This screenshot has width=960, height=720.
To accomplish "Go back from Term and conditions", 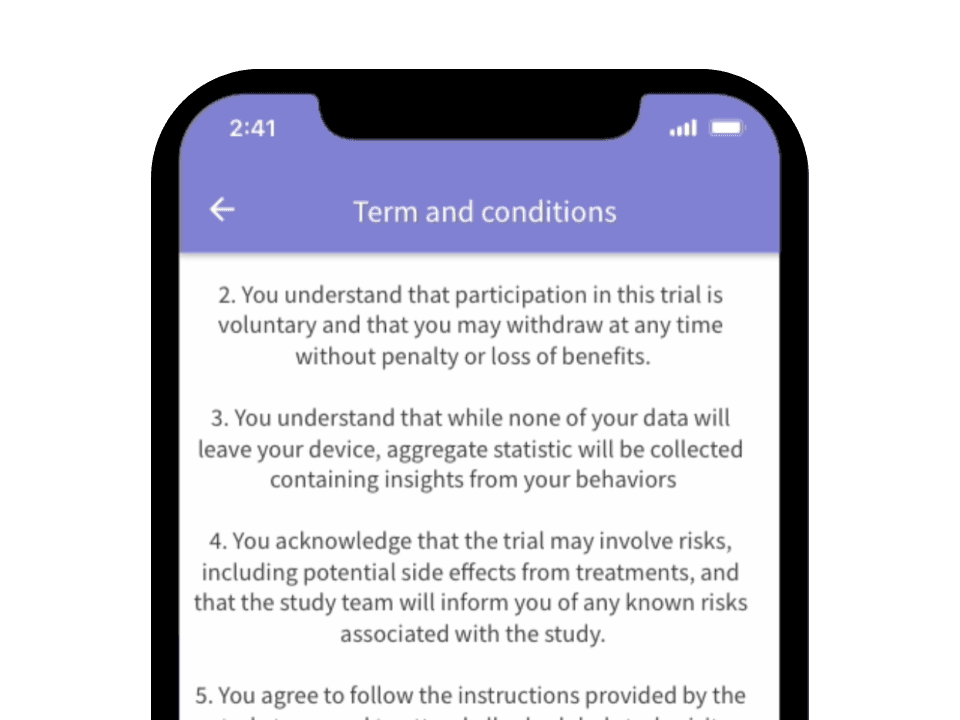I will [x=222, y=210].
